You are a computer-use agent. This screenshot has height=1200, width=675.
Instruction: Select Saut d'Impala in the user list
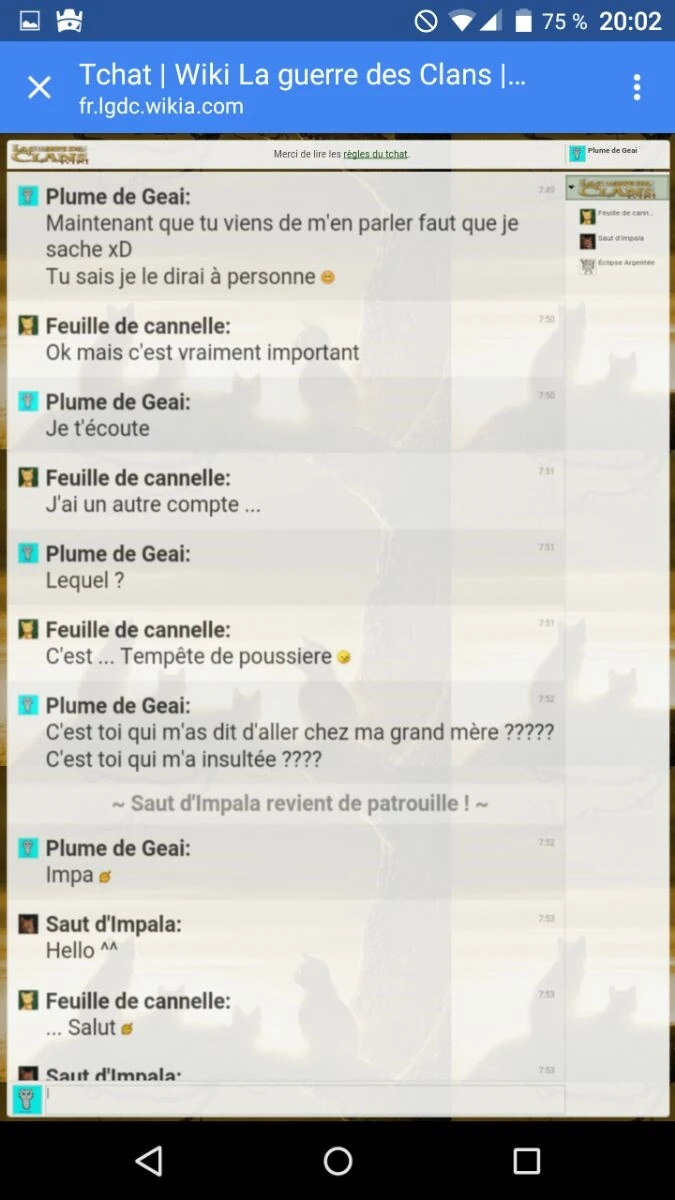point(620,239)
